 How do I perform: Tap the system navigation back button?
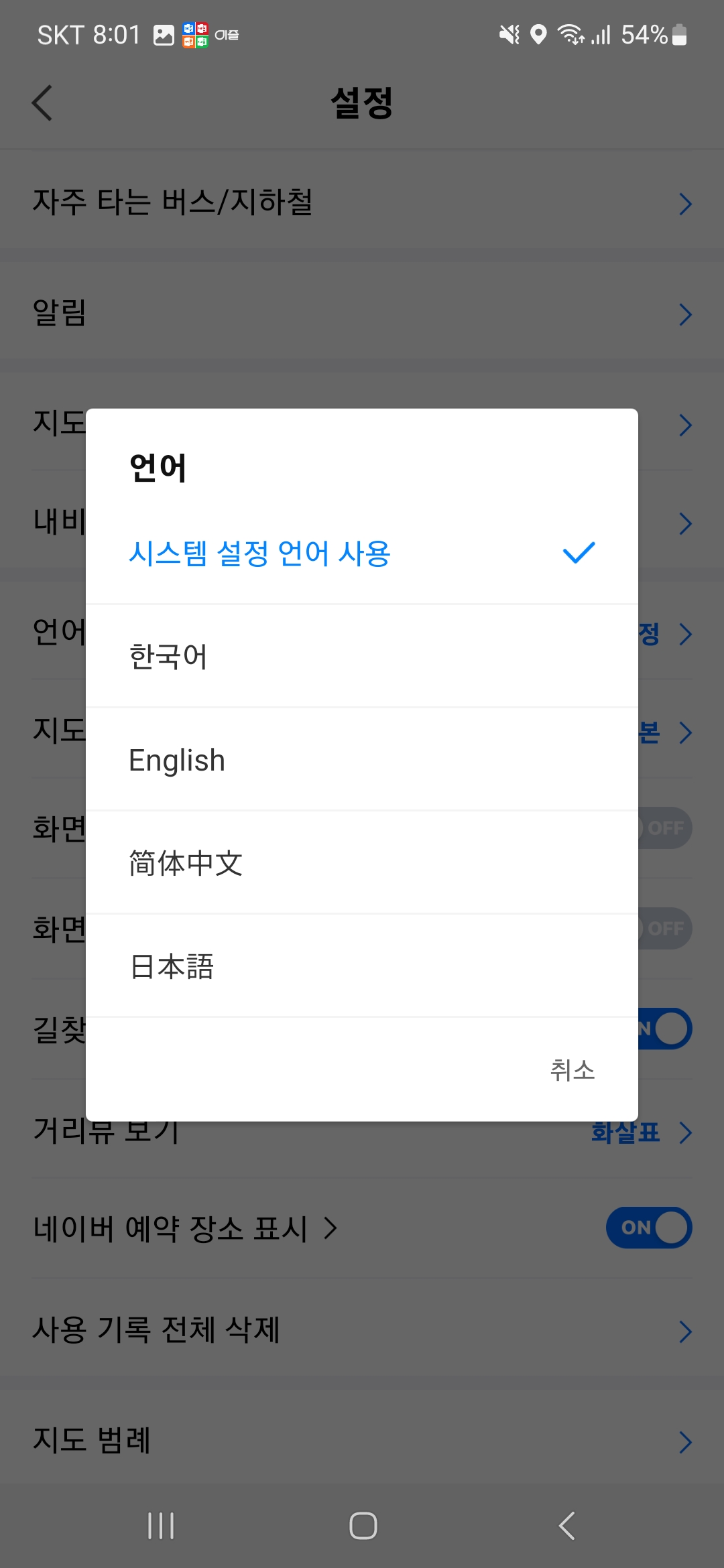pyautogui.click(x=567, y=1526)
